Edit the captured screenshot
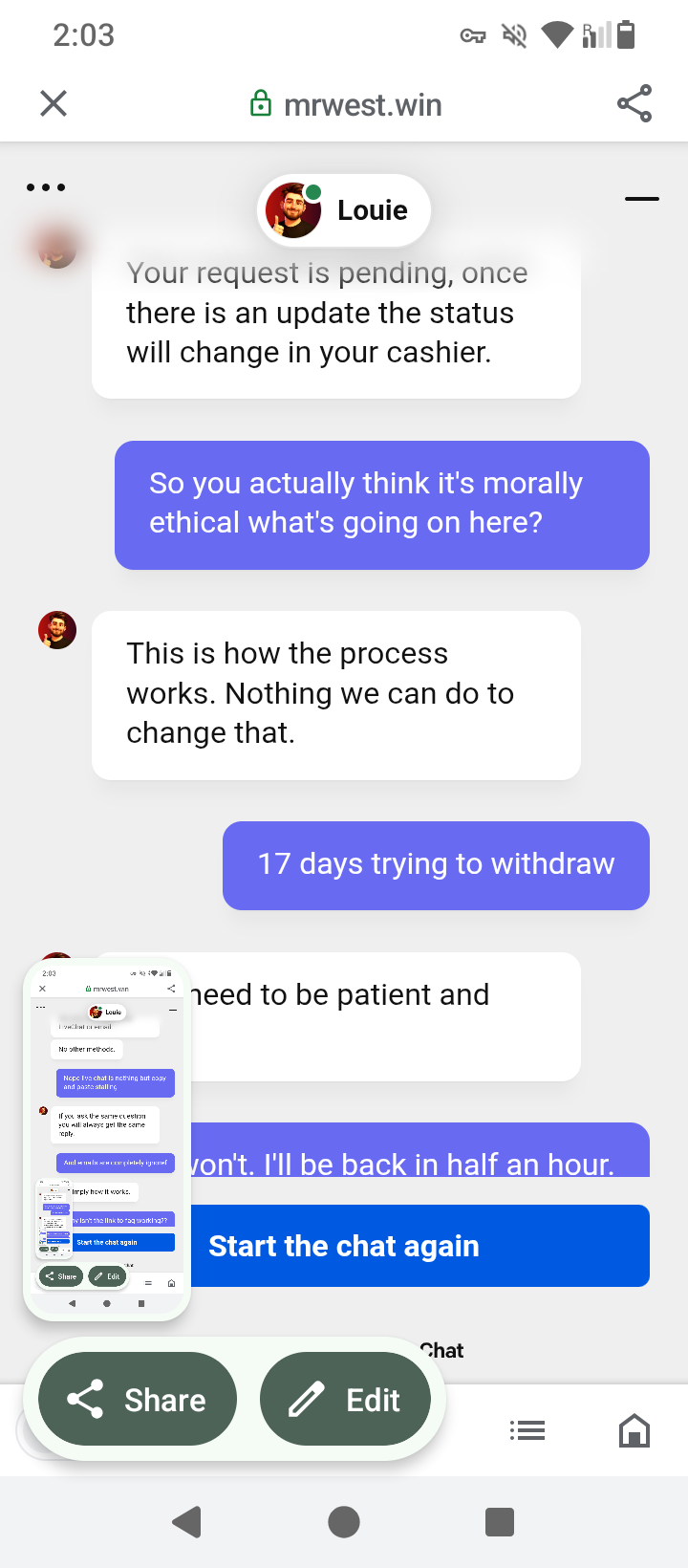 point(345,1400)
